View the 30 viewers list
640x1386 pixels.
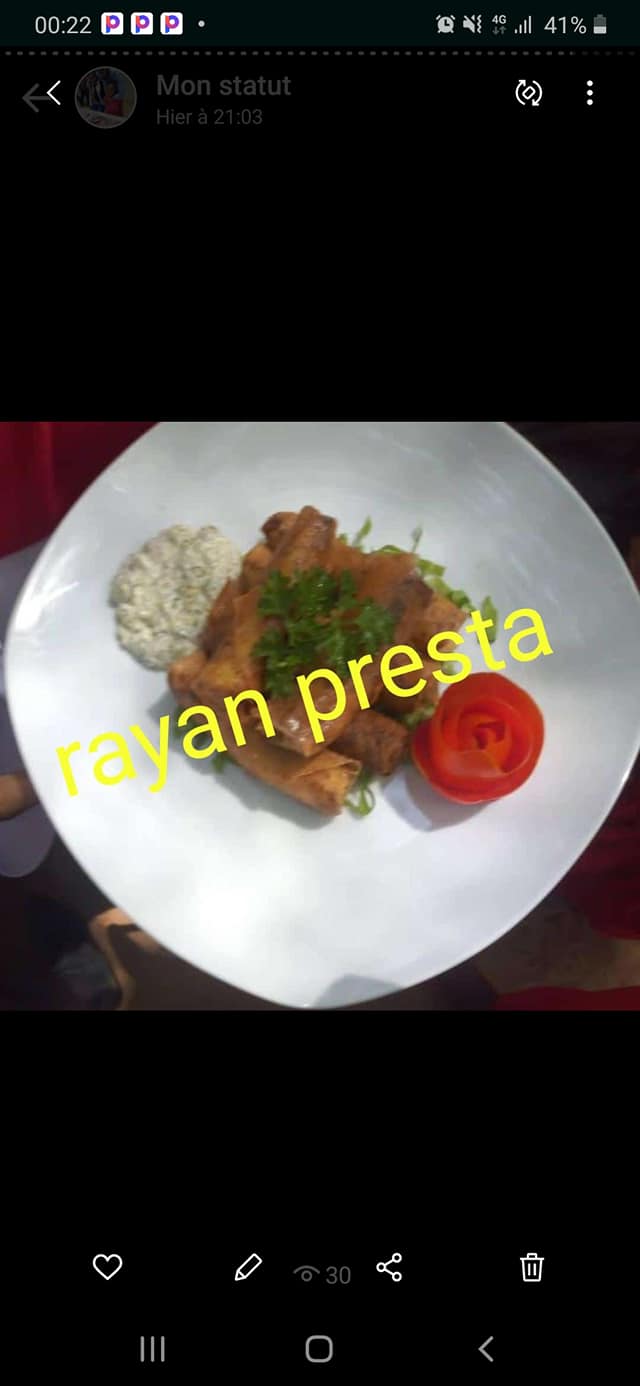[322, 1274]
